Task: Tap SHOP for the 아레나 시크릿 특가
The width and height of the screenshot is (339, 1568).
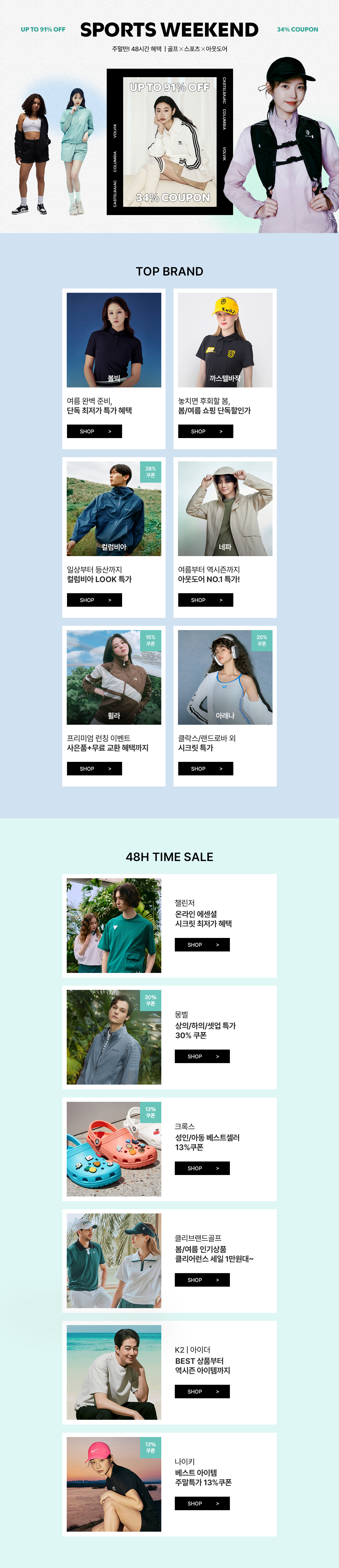Action: [x=205, y=768]
